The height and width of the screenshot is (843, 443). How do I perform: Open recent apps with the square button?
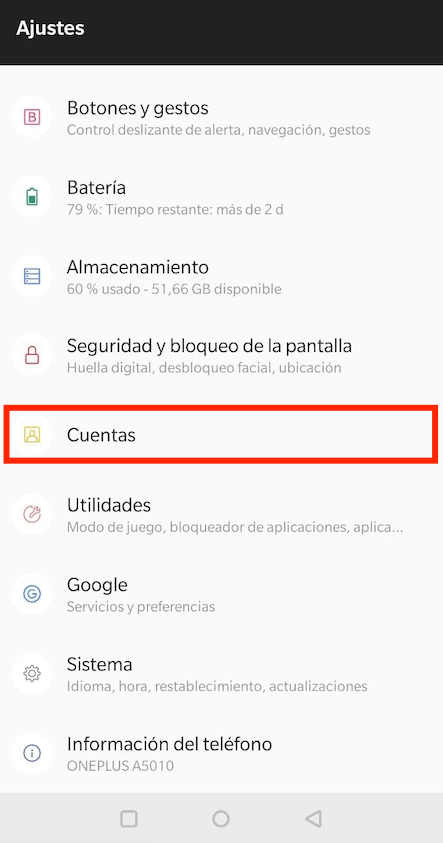(129, 819)
